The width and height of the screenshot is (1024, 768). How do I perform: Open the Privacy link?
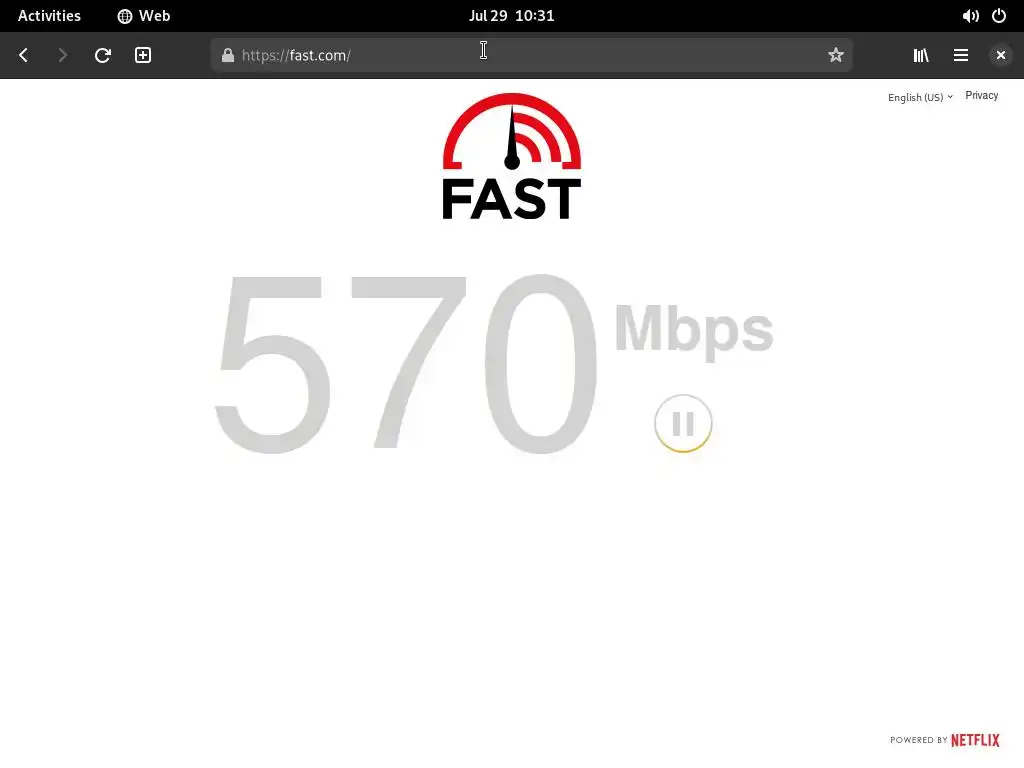click(981, 96)
